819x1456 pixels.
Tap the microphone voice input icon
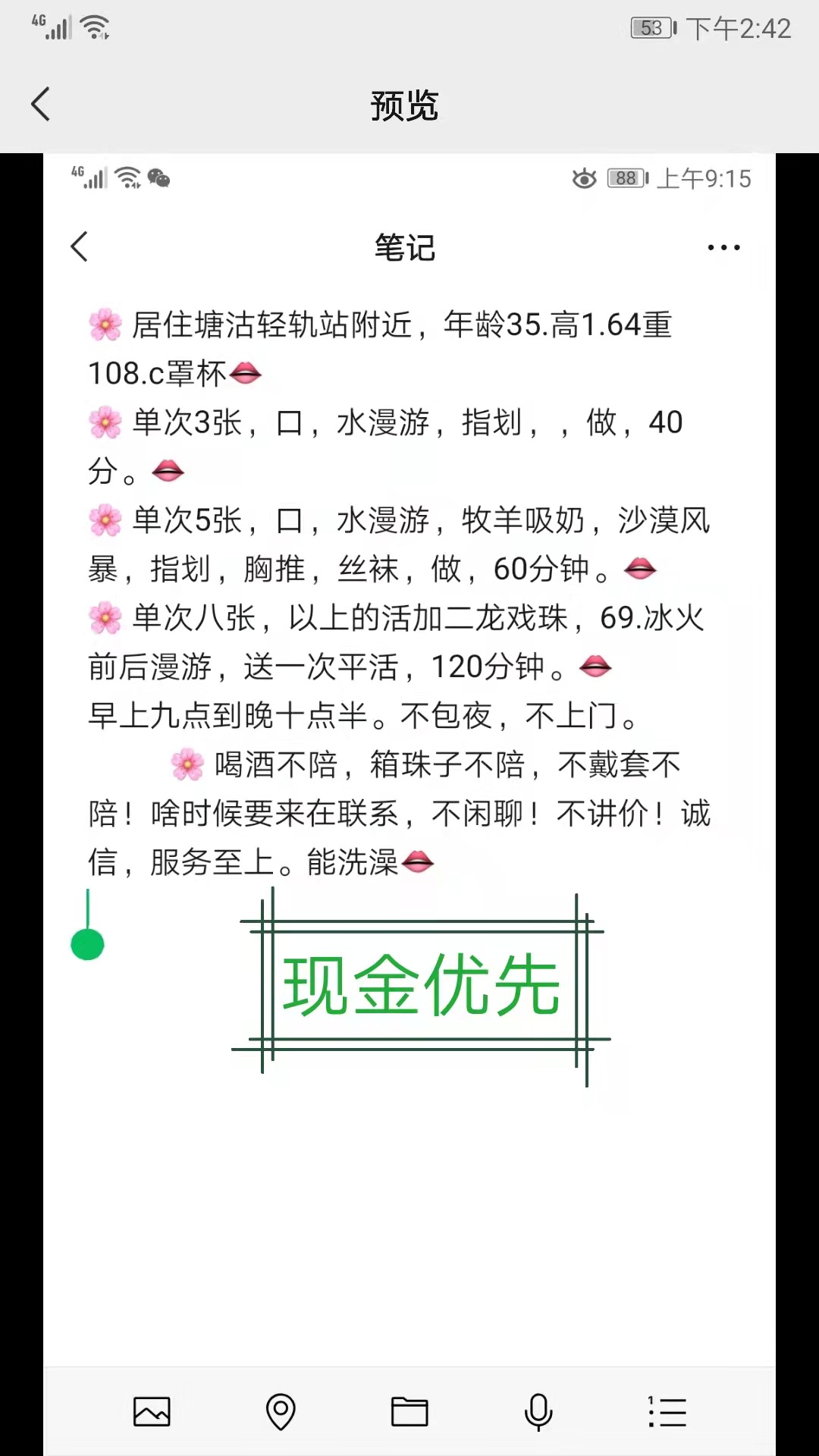(538, 1412)
